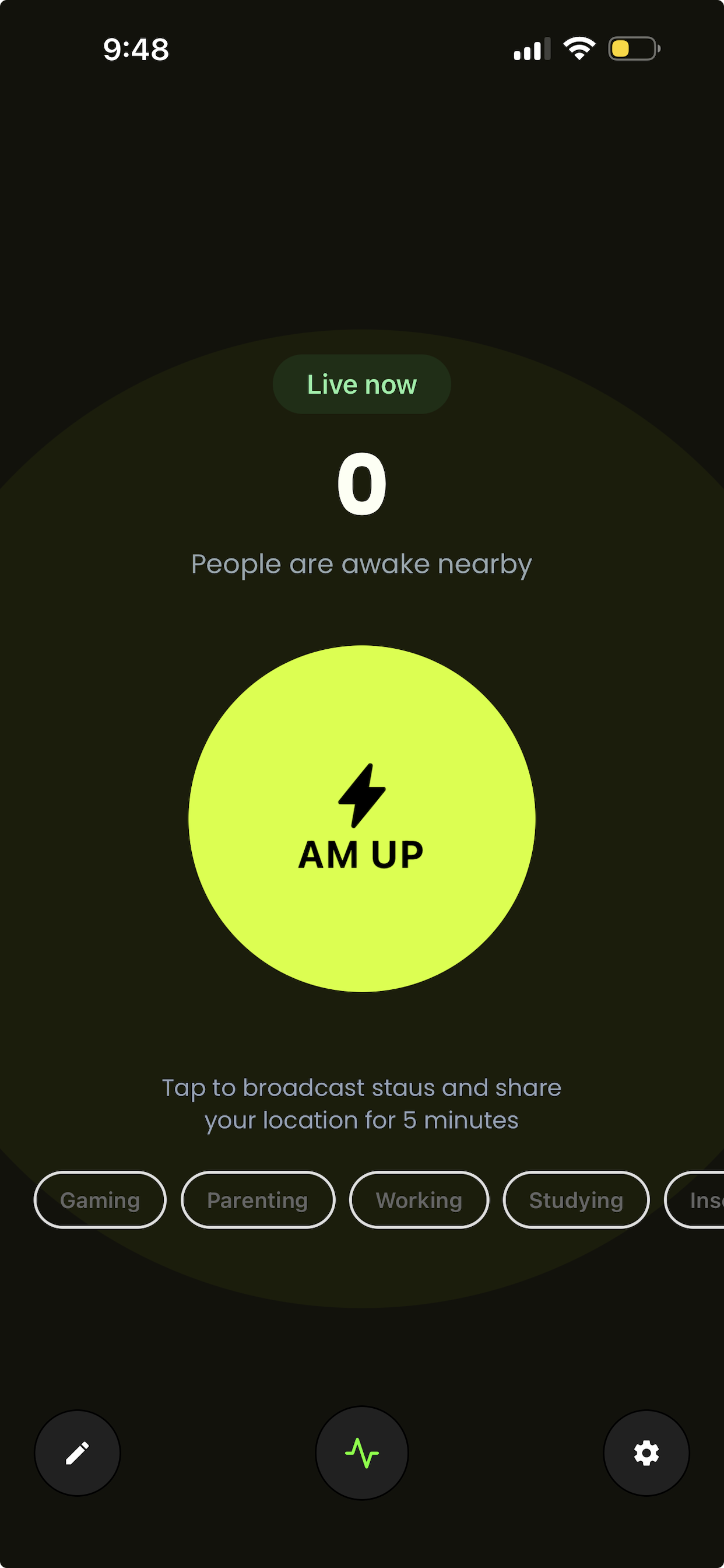
Task: Toggle the Gaming status tag
Action: 100,1200
